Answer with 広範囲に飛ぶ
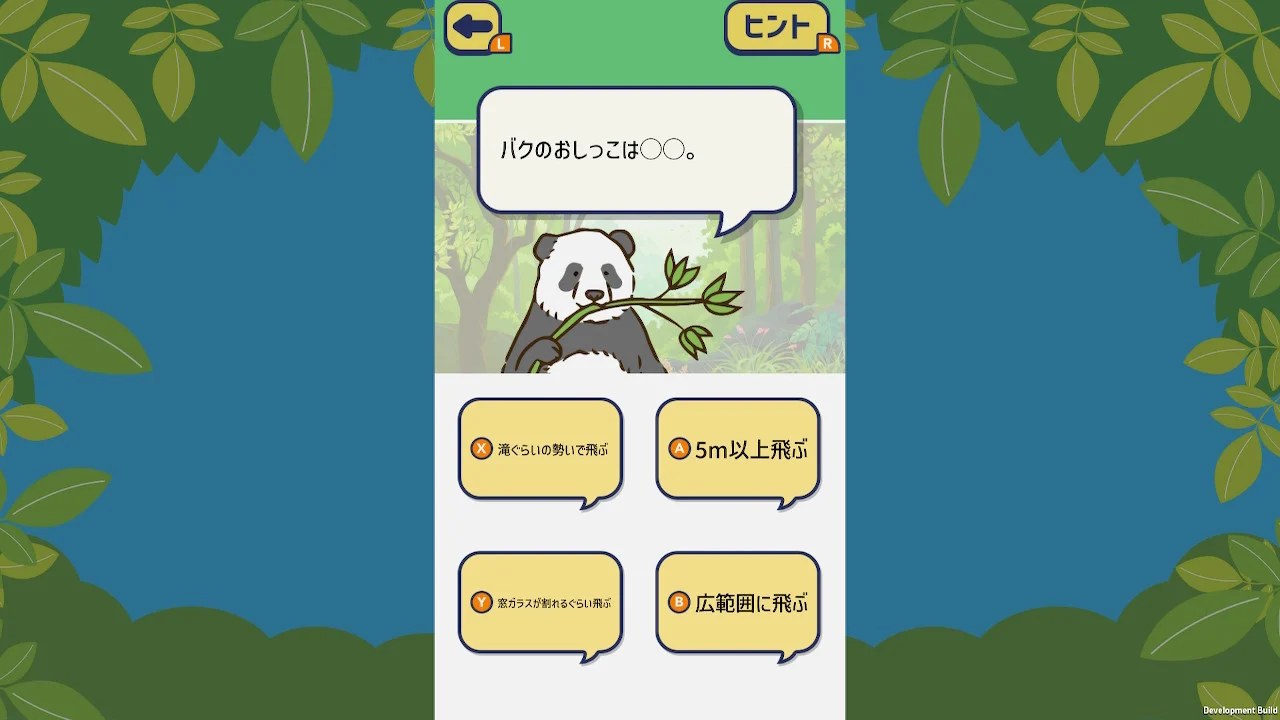Image resolution: width=1280 pixels, height=720 pixels. [x=738, y=602]
